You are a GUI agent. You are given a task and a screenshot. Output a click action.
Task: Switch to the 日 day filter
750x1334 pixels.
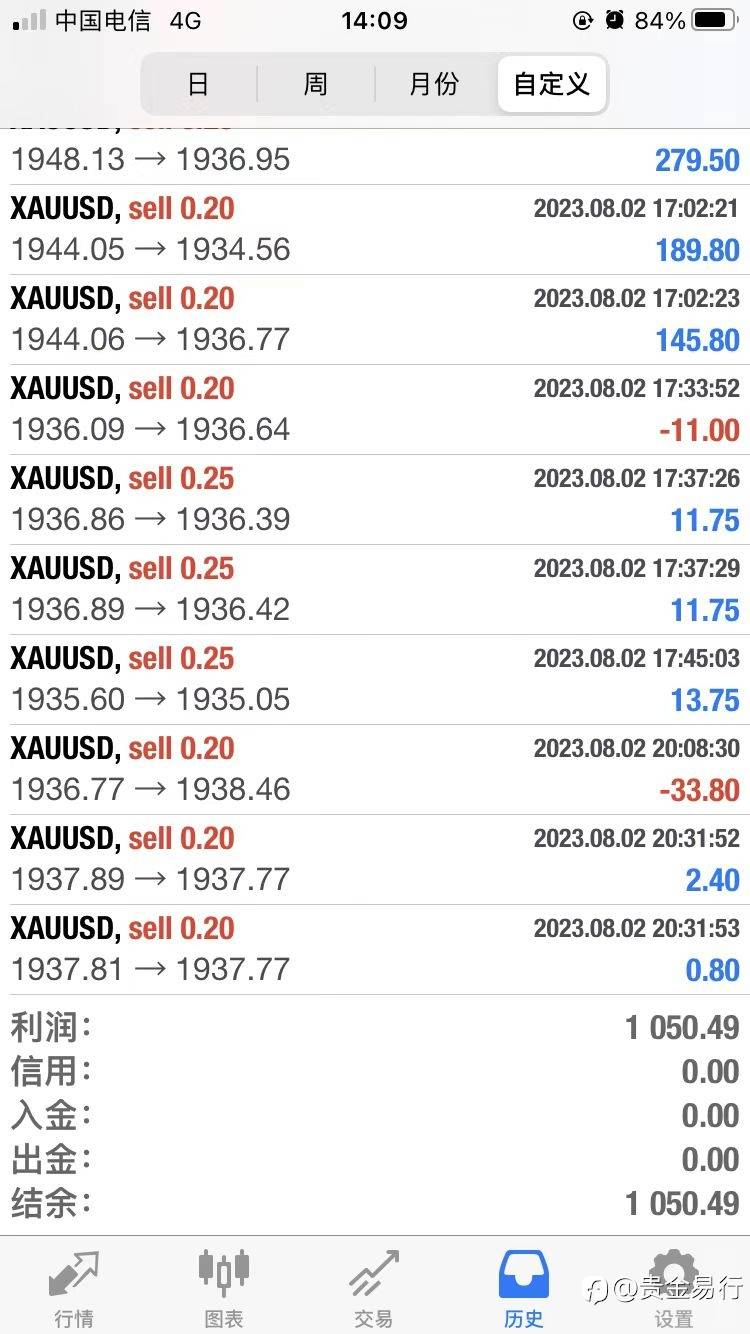(199, 84)
